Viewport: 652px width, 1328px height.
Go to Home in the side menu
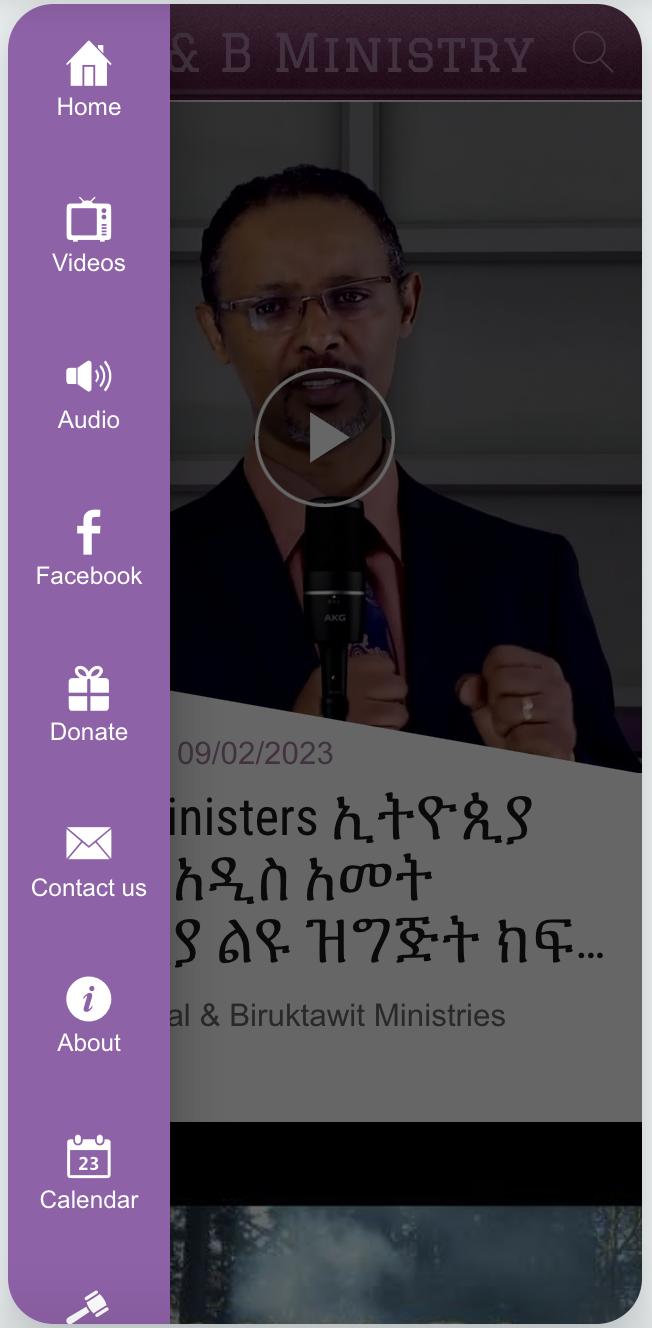[x=89, y=80]
